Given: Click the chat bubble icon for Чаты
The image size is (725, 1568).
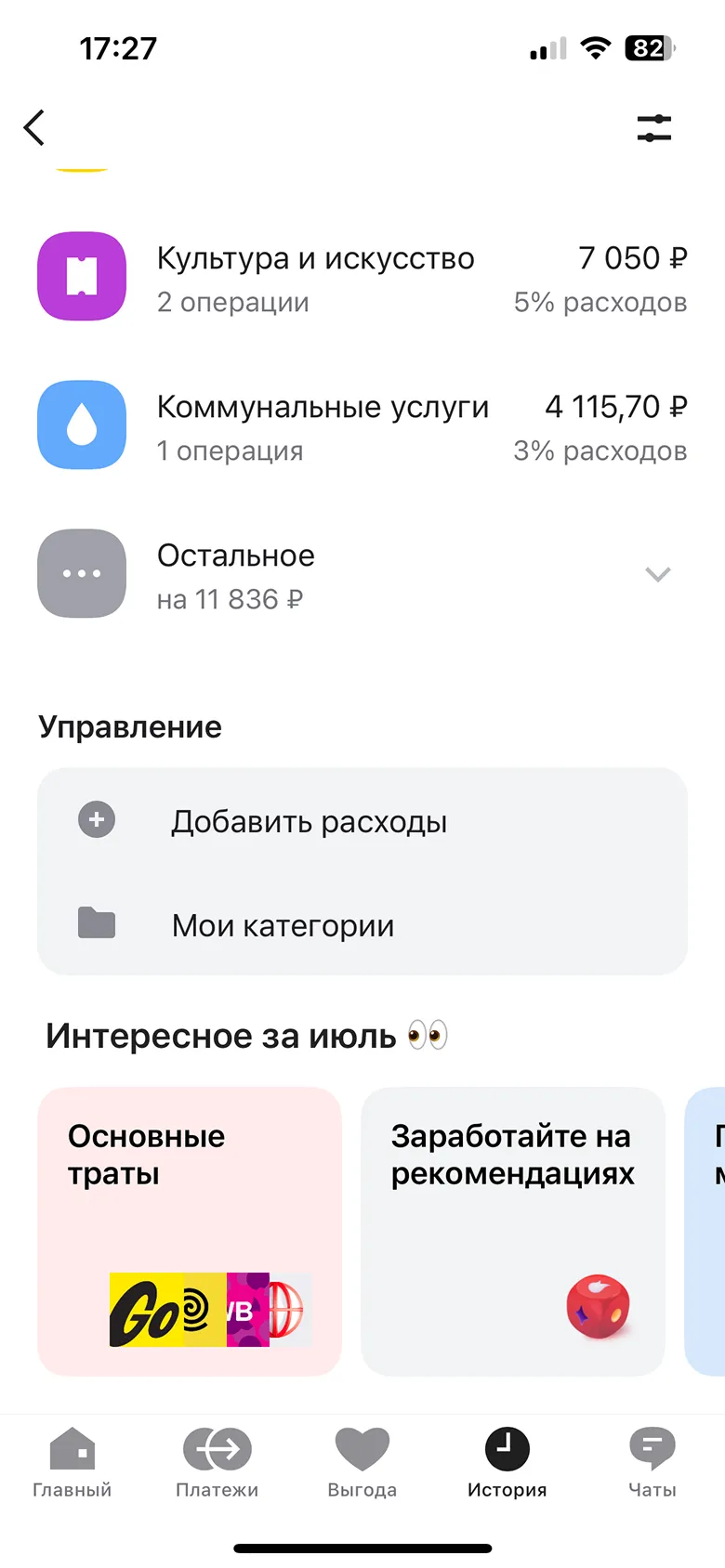Looking at the screenshot, I should coord(652,1447).
